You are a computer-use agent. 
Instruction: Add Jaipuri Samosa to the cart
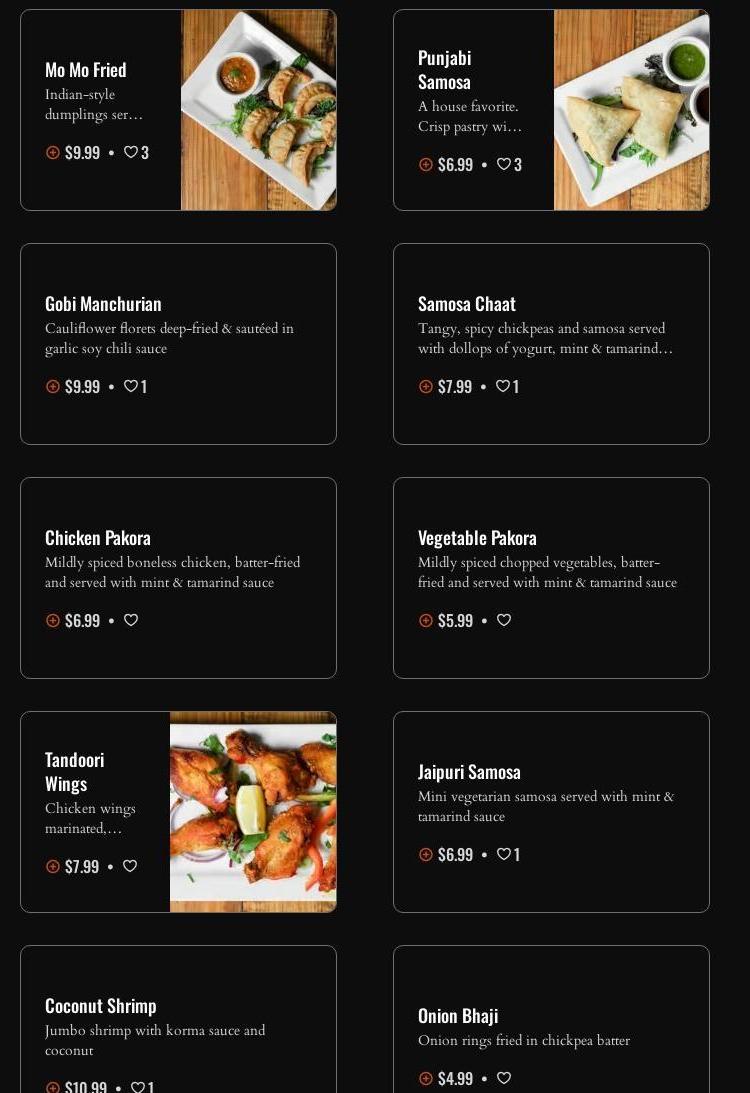[426, 854]
